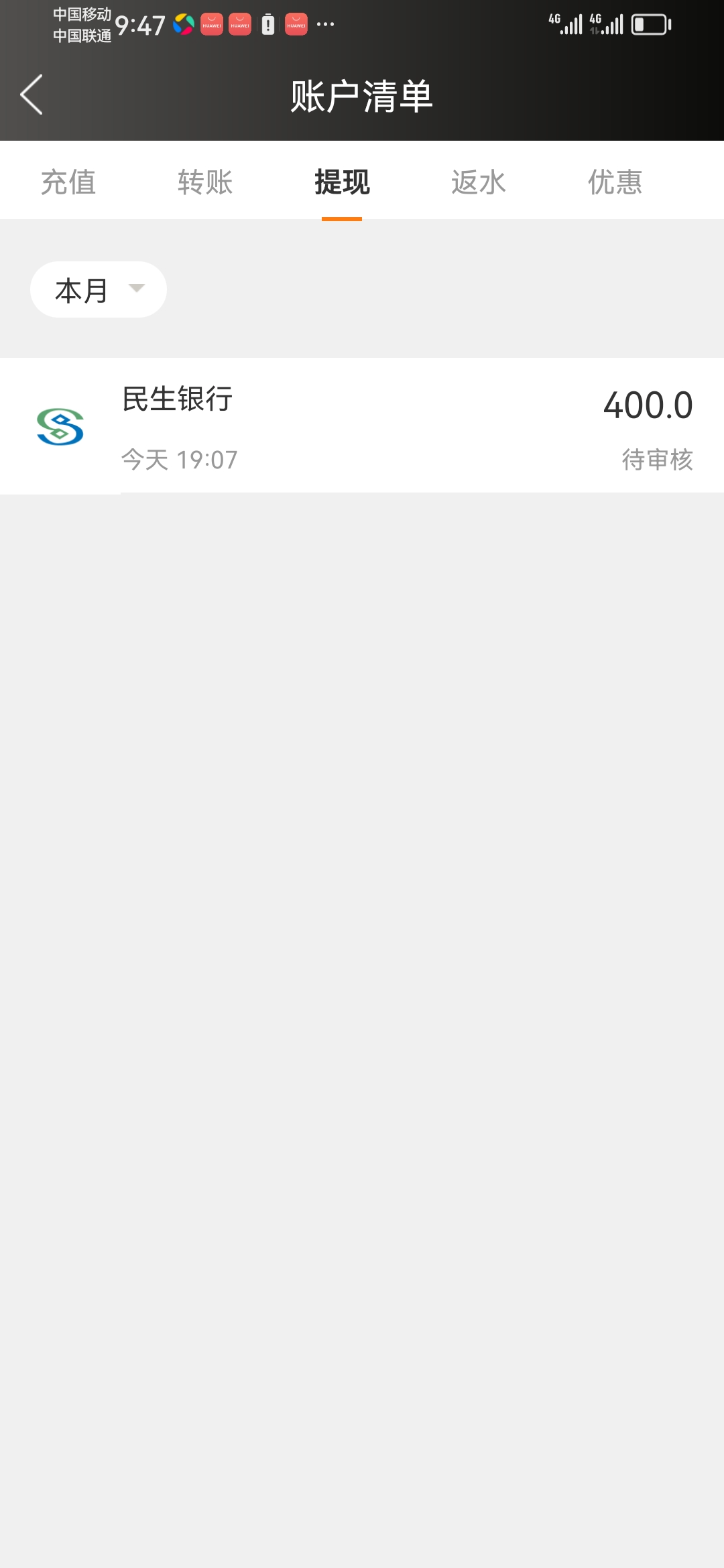Select the 提现 tab
The width and height of the screenshot is (724, 1568).
[x=342, y=182]
